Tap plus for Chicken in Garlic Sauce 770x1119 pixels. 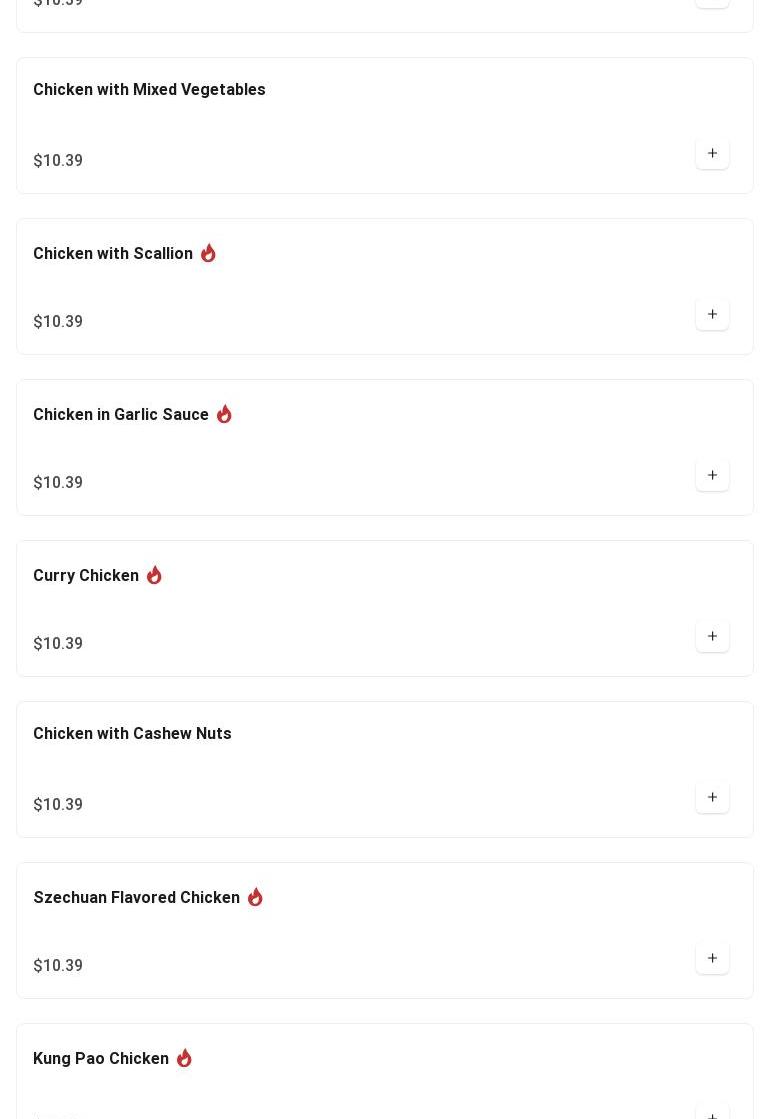[712, 476]
